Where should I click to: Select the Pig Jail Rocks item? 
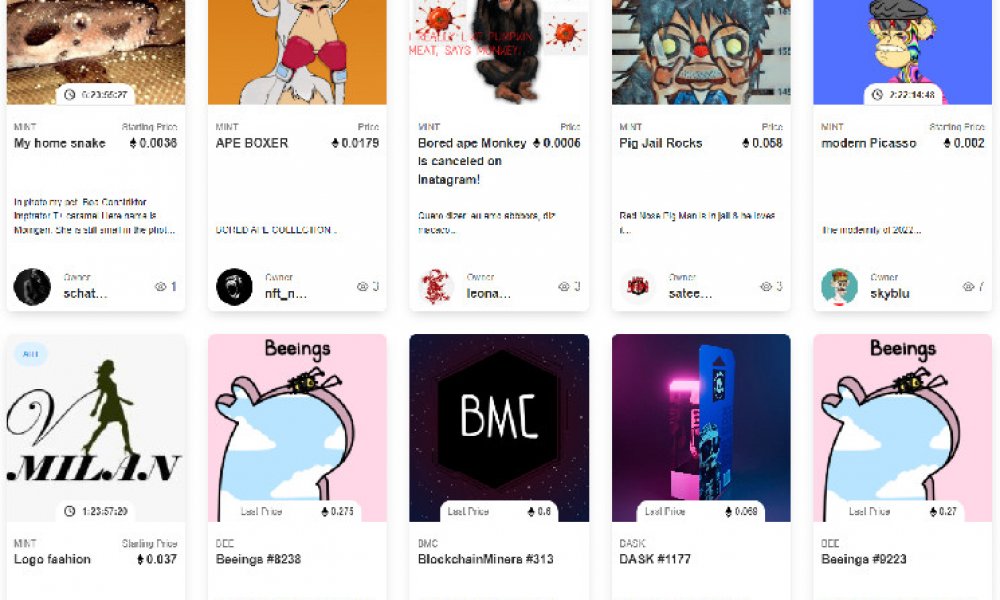[661, 143]
